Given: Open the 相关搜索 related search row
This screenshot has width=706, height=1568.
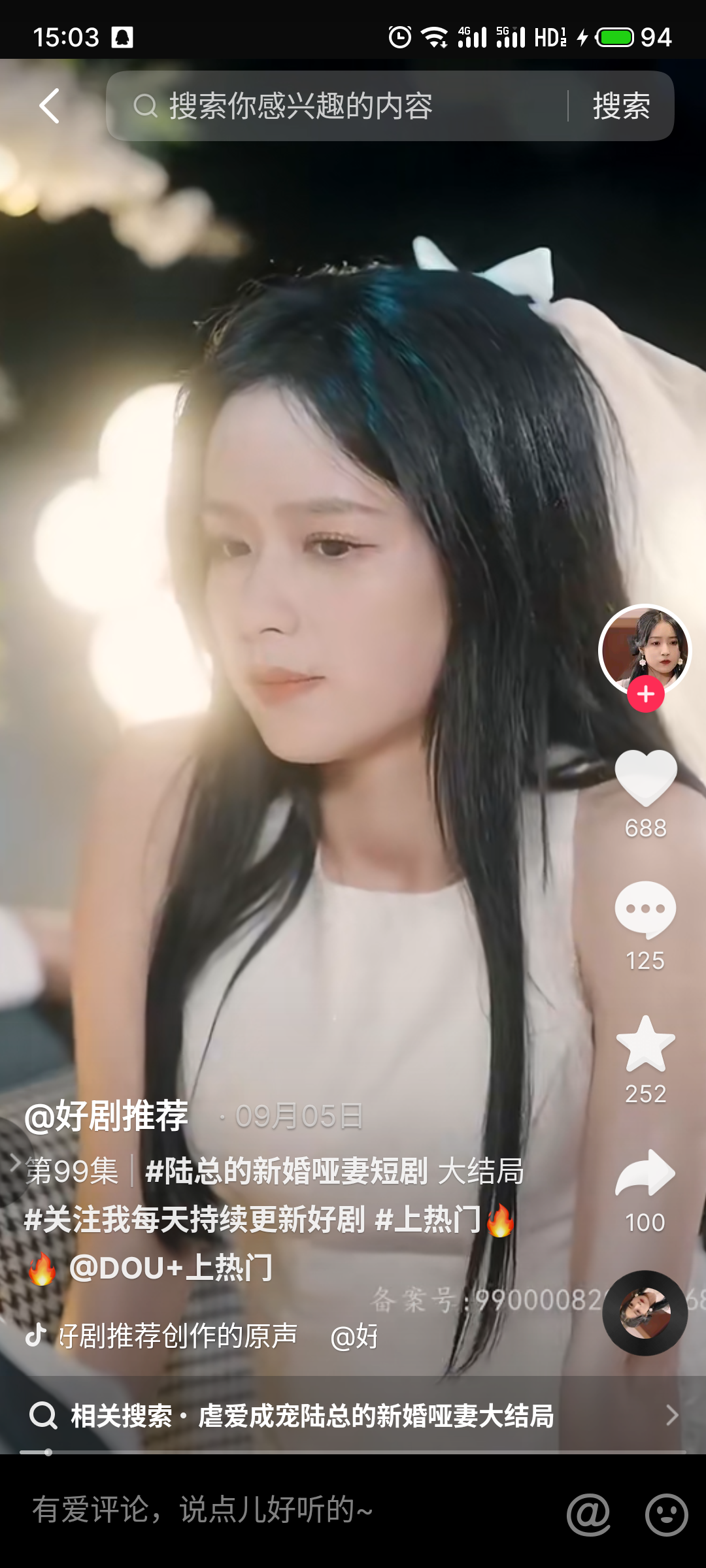Looking at the screenshot, I should point(353,1416).
